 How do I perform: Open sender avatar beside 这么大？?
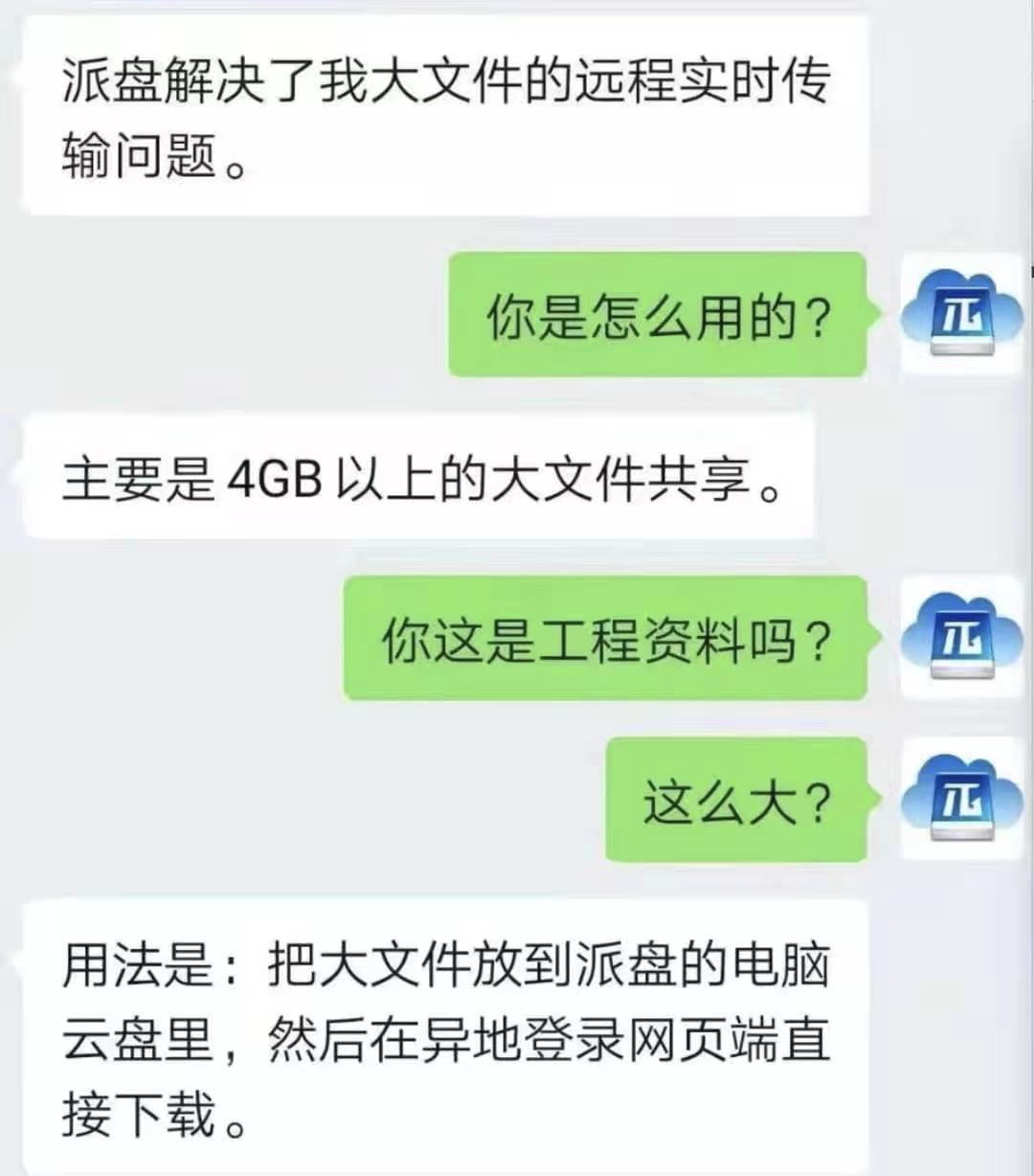(962, 798)
